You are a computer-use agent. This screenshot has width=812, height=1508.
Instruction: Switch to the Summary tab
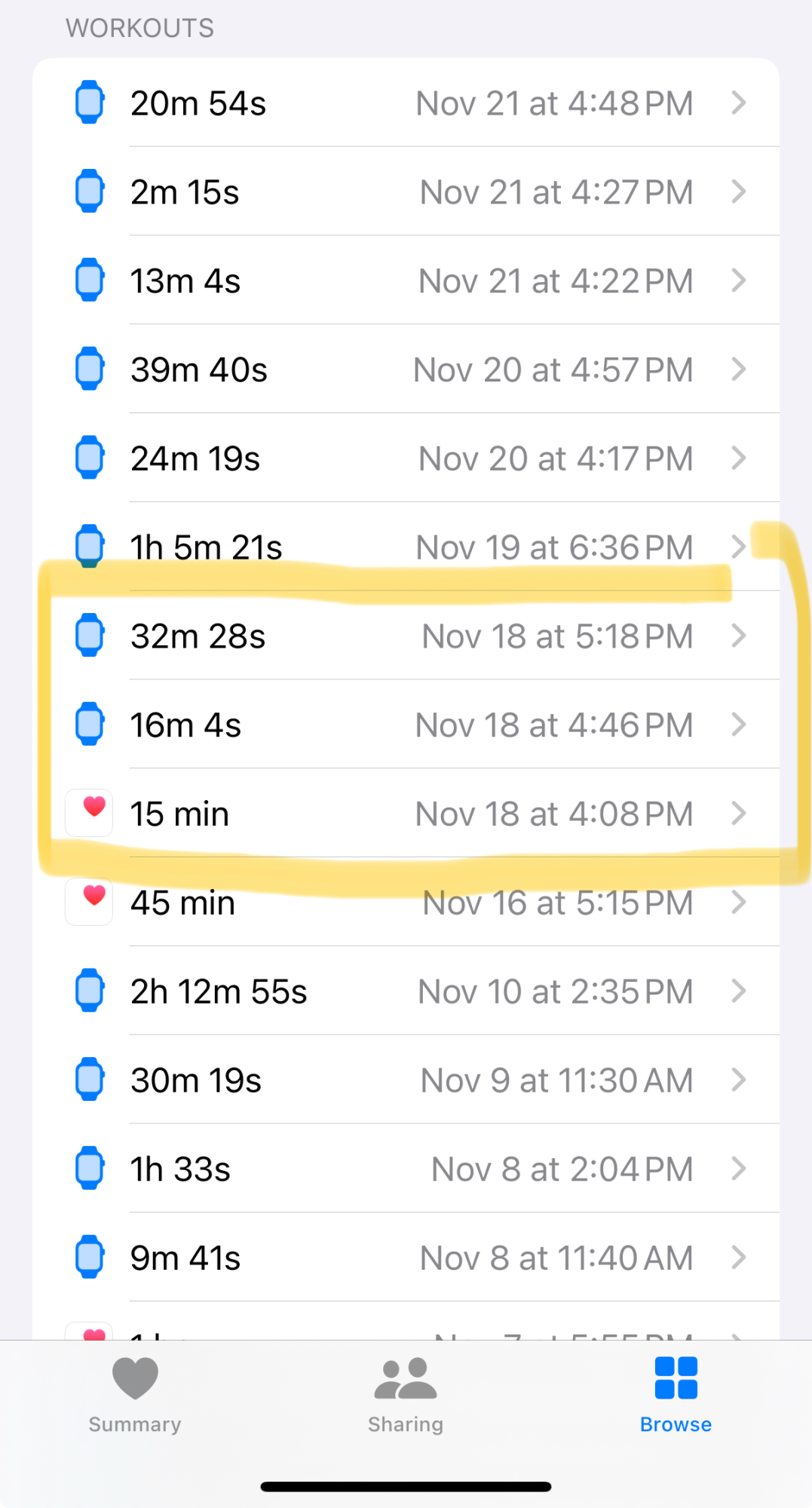tap(135, 1395)
